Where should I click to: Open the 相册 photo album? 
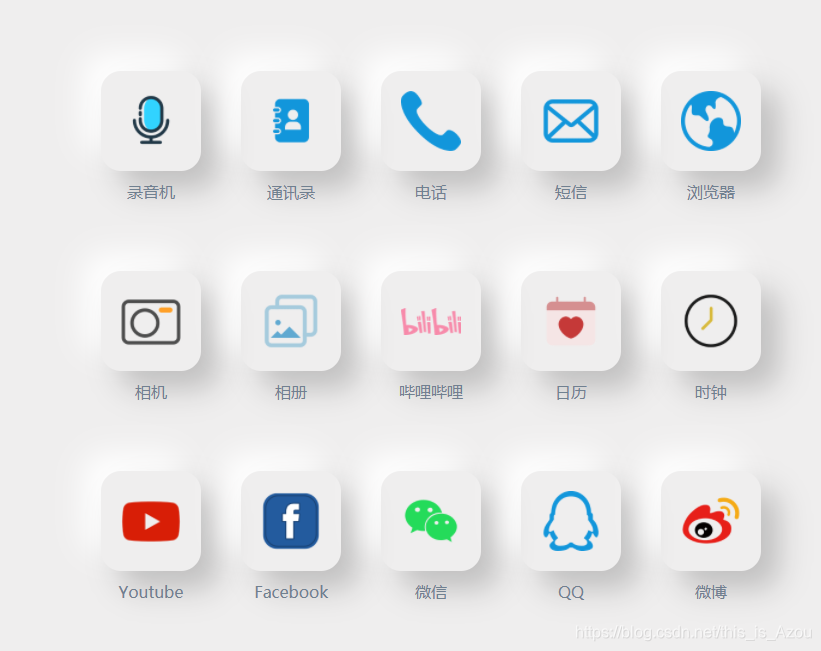pos(291,321)
